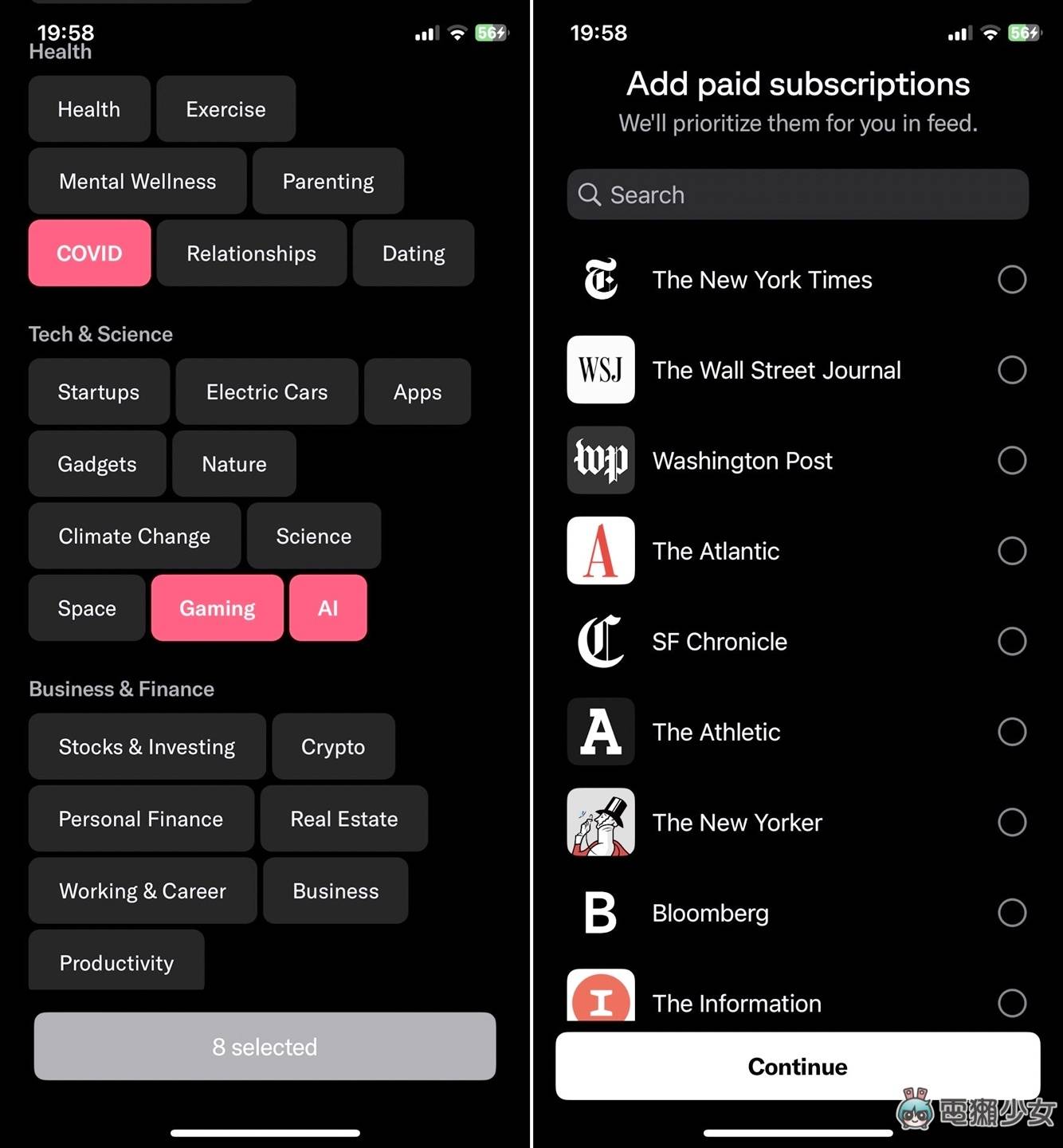The image size is (1063, 1148).
Task: Deselect the COVID topic chip
Action: click(89, 254)
